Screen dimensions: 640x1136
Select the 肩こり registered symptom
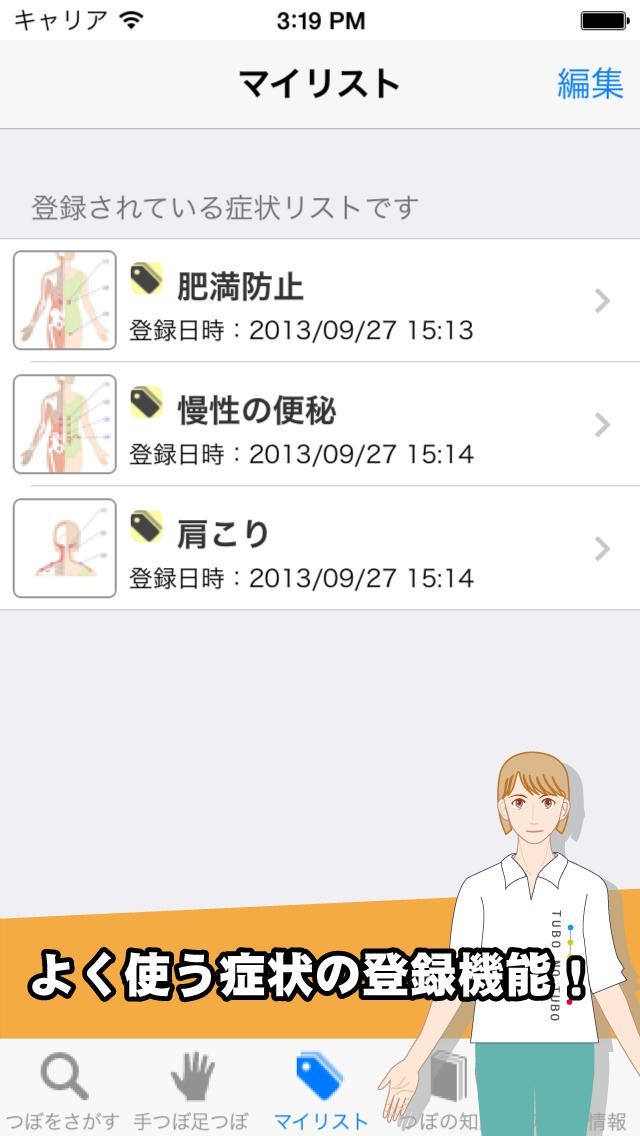click(320, 549)
